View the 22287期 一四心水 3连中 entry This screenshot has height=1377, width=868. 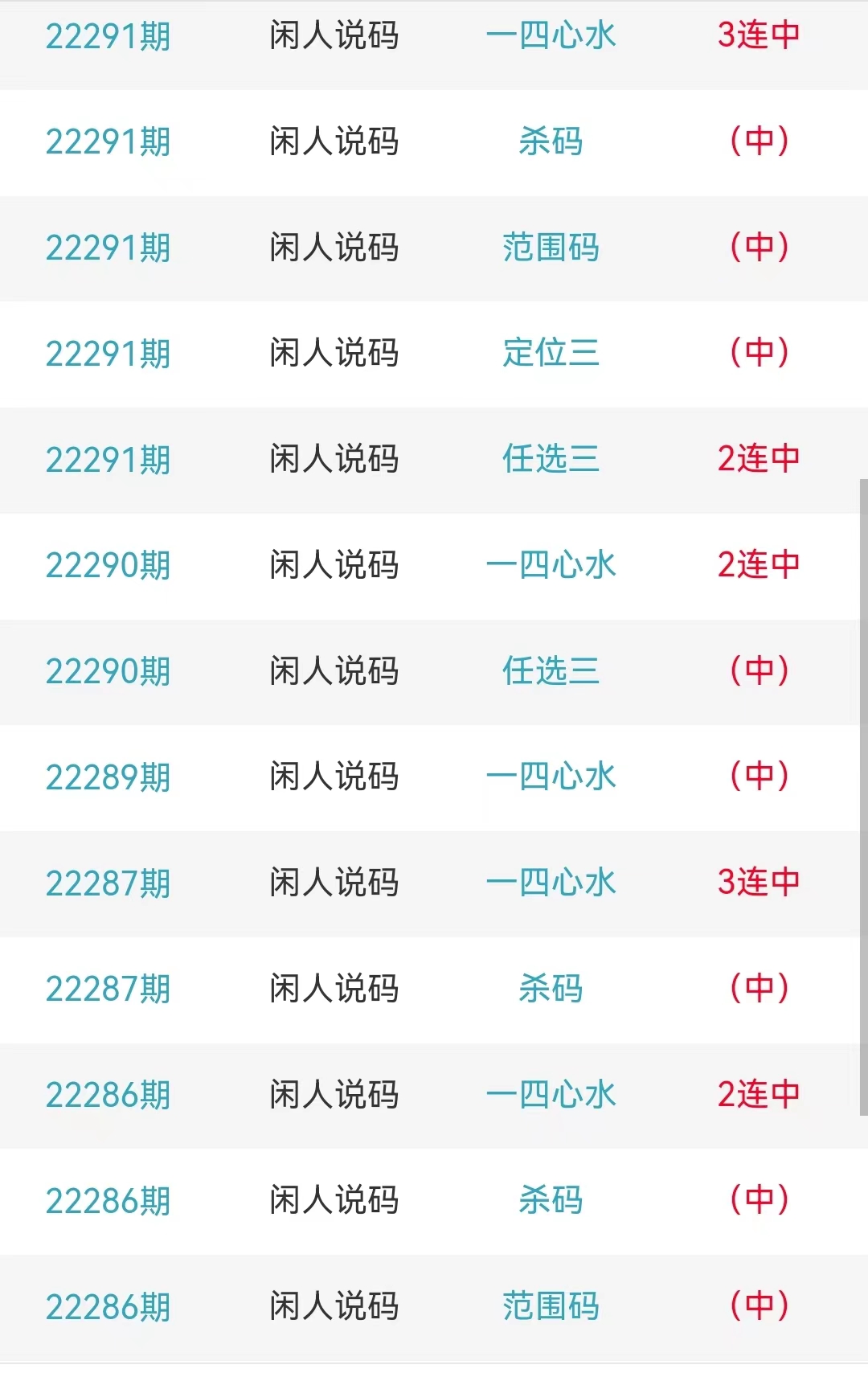[551, 883]
